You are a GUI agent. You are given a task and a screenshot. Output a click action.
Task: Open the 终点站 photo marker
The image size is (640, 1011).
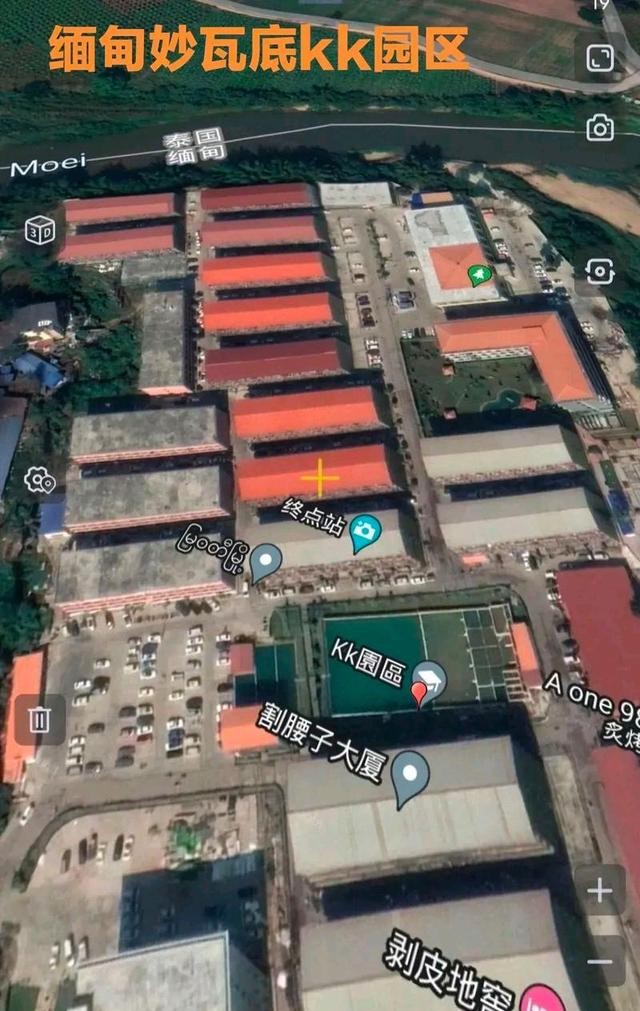[x=365, y=533]
